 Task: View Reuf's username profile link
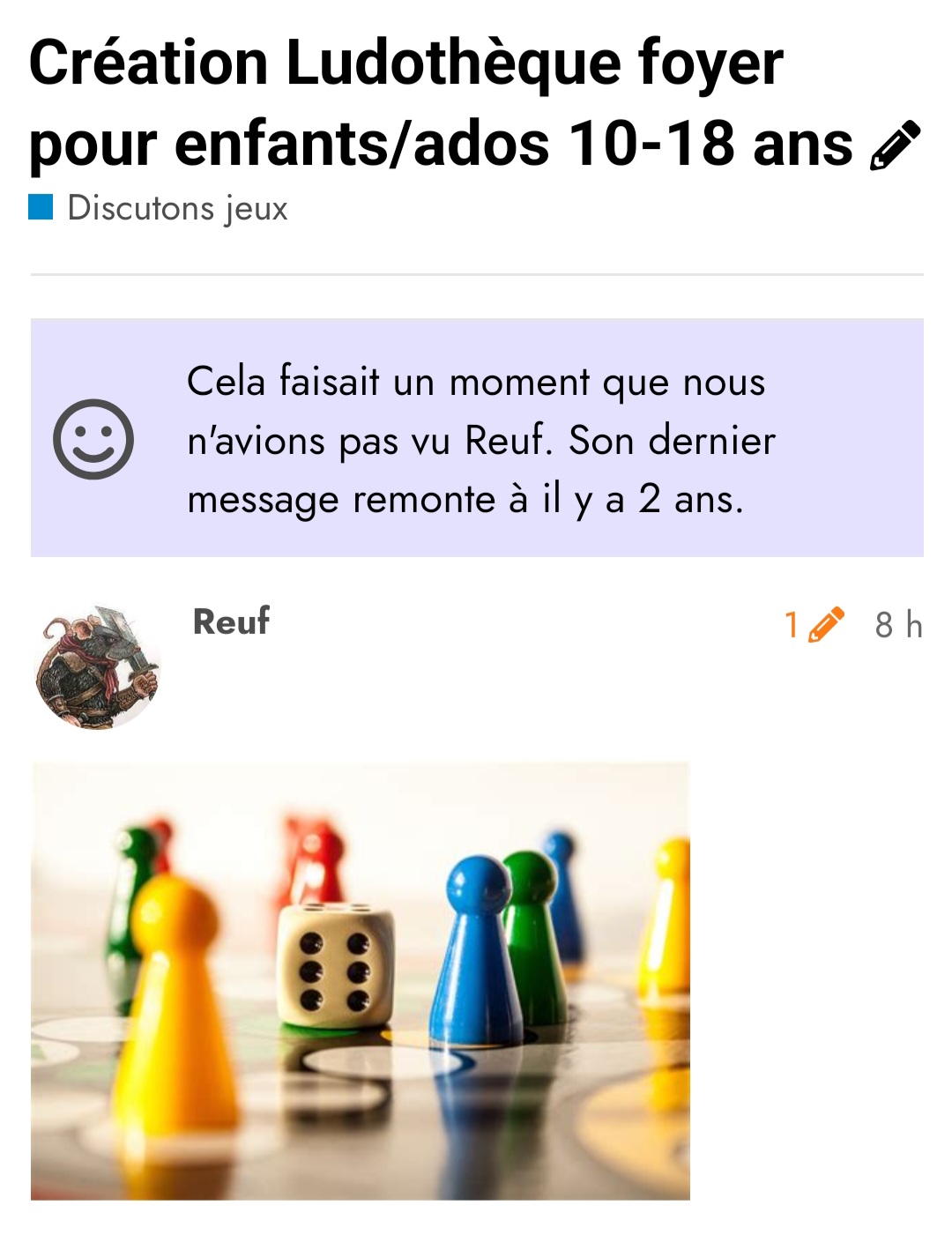231,622
